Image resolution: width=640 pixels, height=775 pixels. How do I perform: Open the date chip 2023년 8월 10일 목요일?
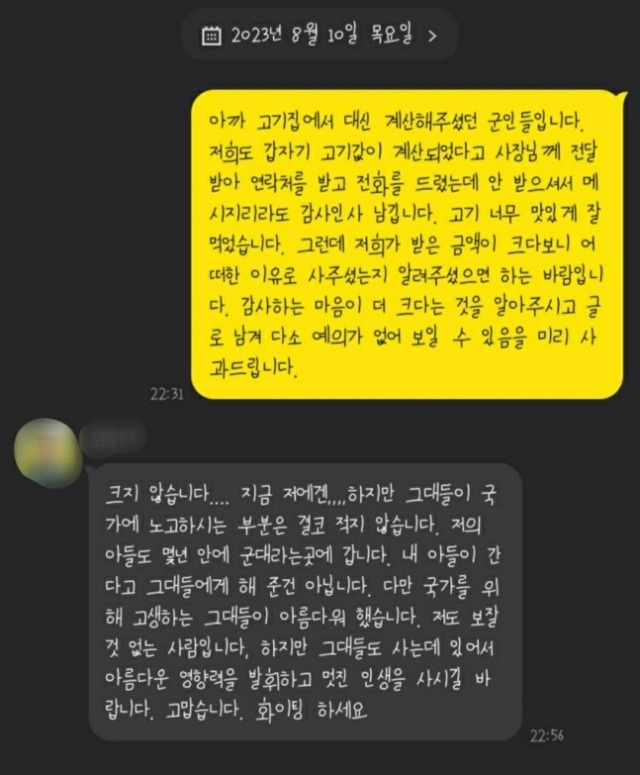pos(320,35)
